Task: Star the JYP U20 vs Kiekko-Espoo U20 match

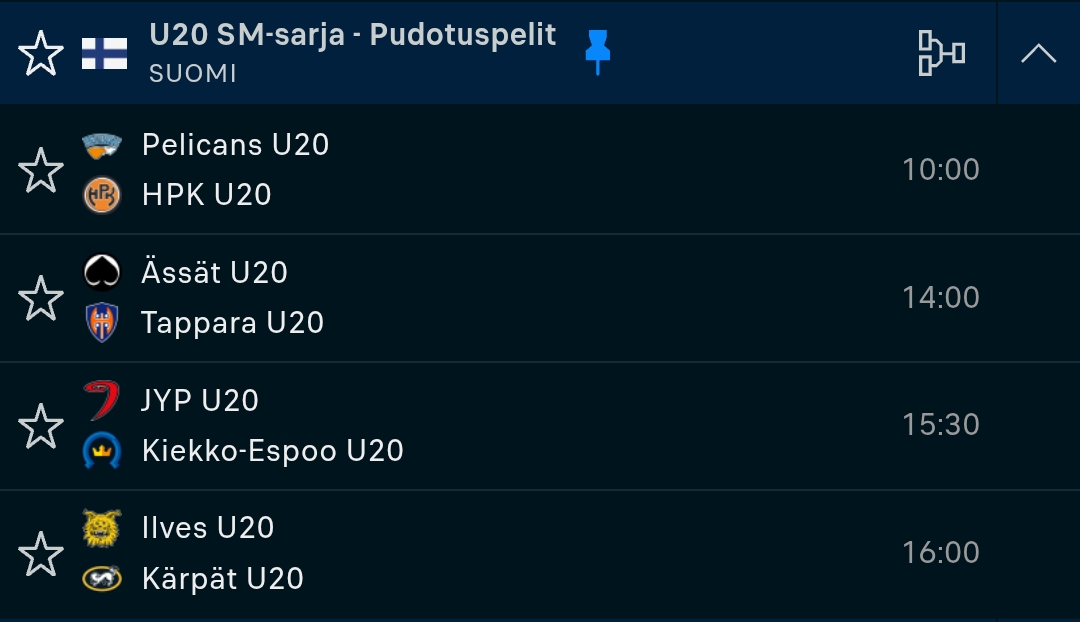Action: (x=41, y=426)
